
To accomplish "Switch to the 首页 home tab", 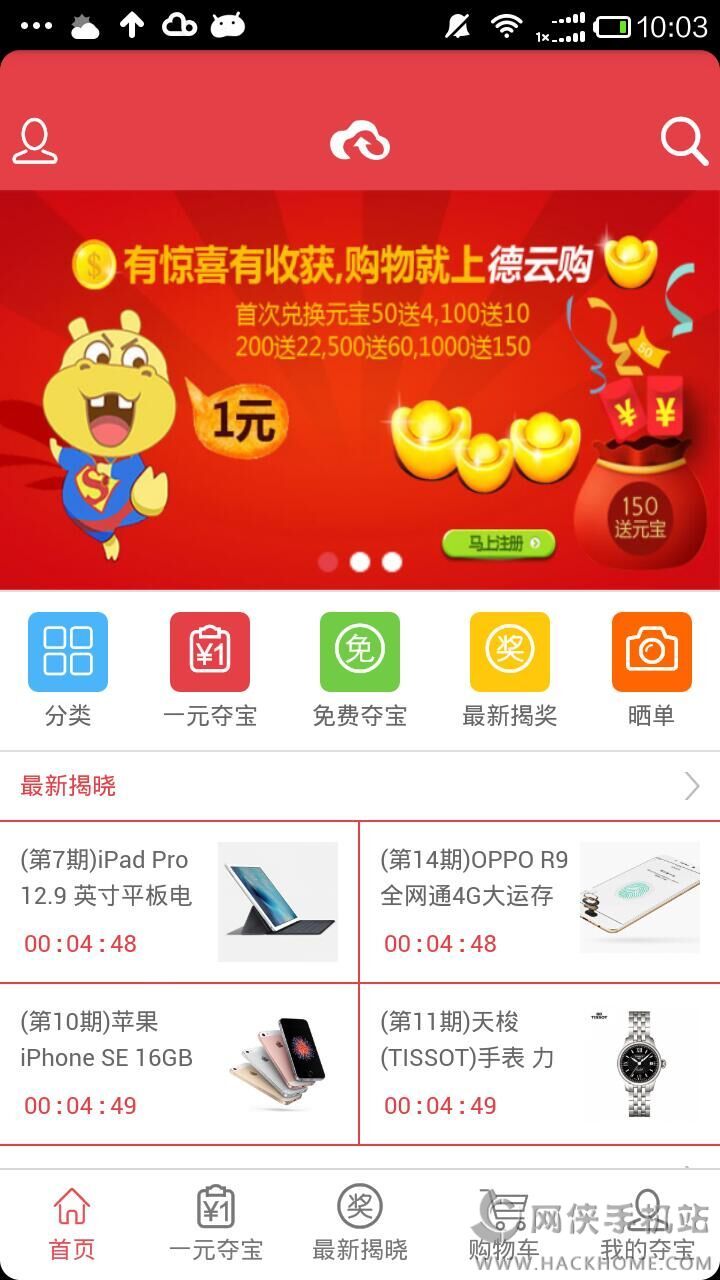I will coord(72,1223).
